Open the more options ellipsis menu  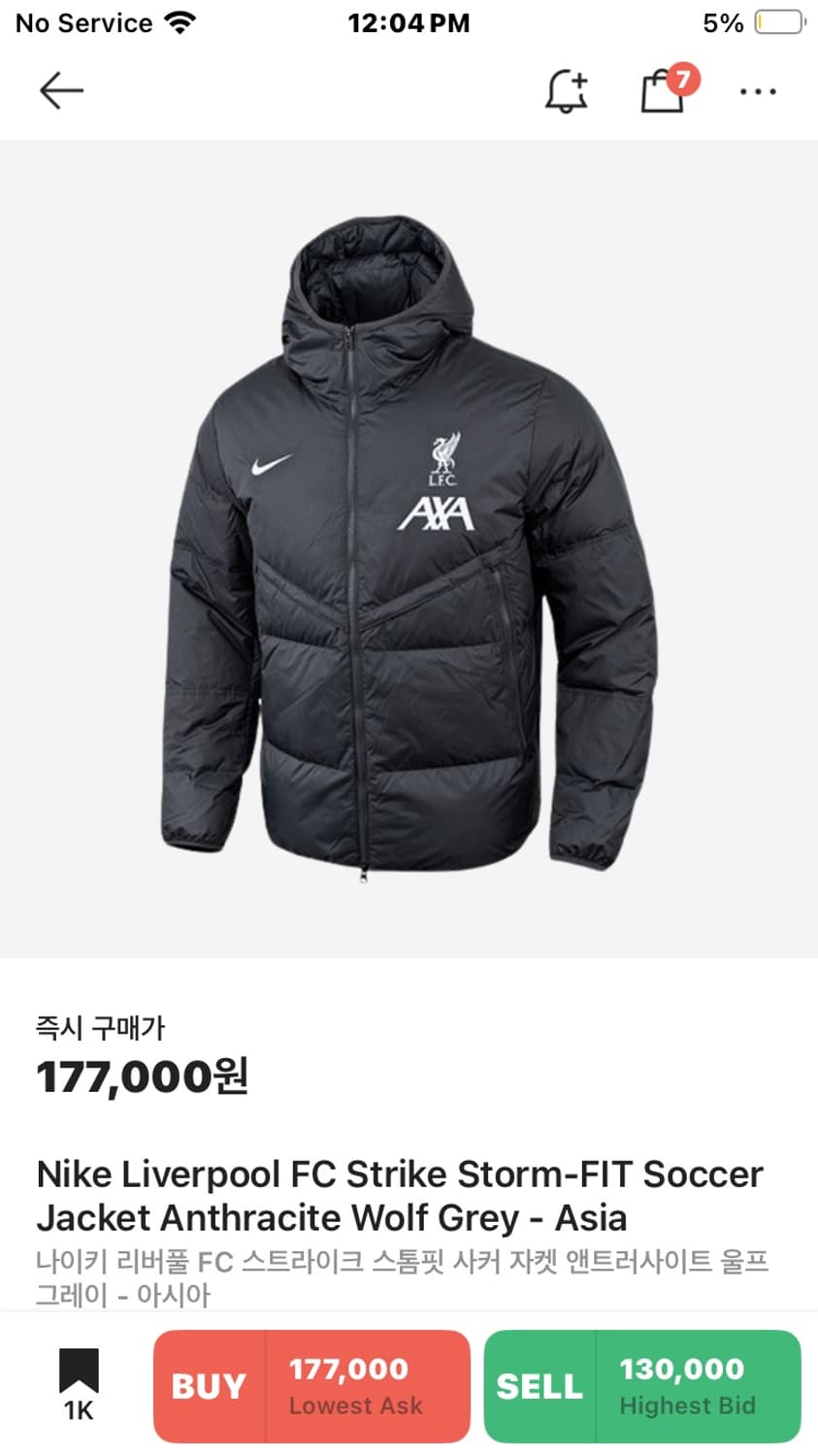coord(758,90)
